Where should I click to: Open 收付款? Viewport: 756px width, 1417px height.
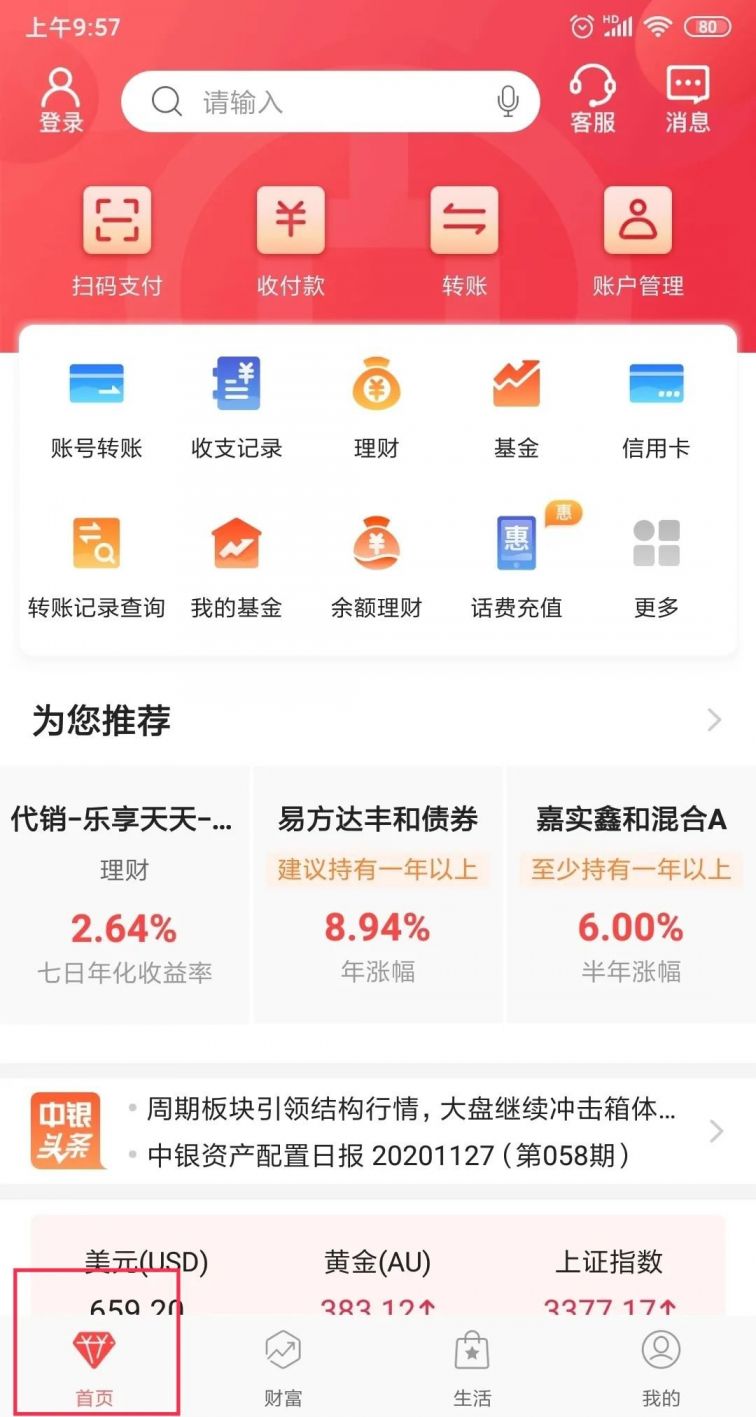(x=291, y=242)
